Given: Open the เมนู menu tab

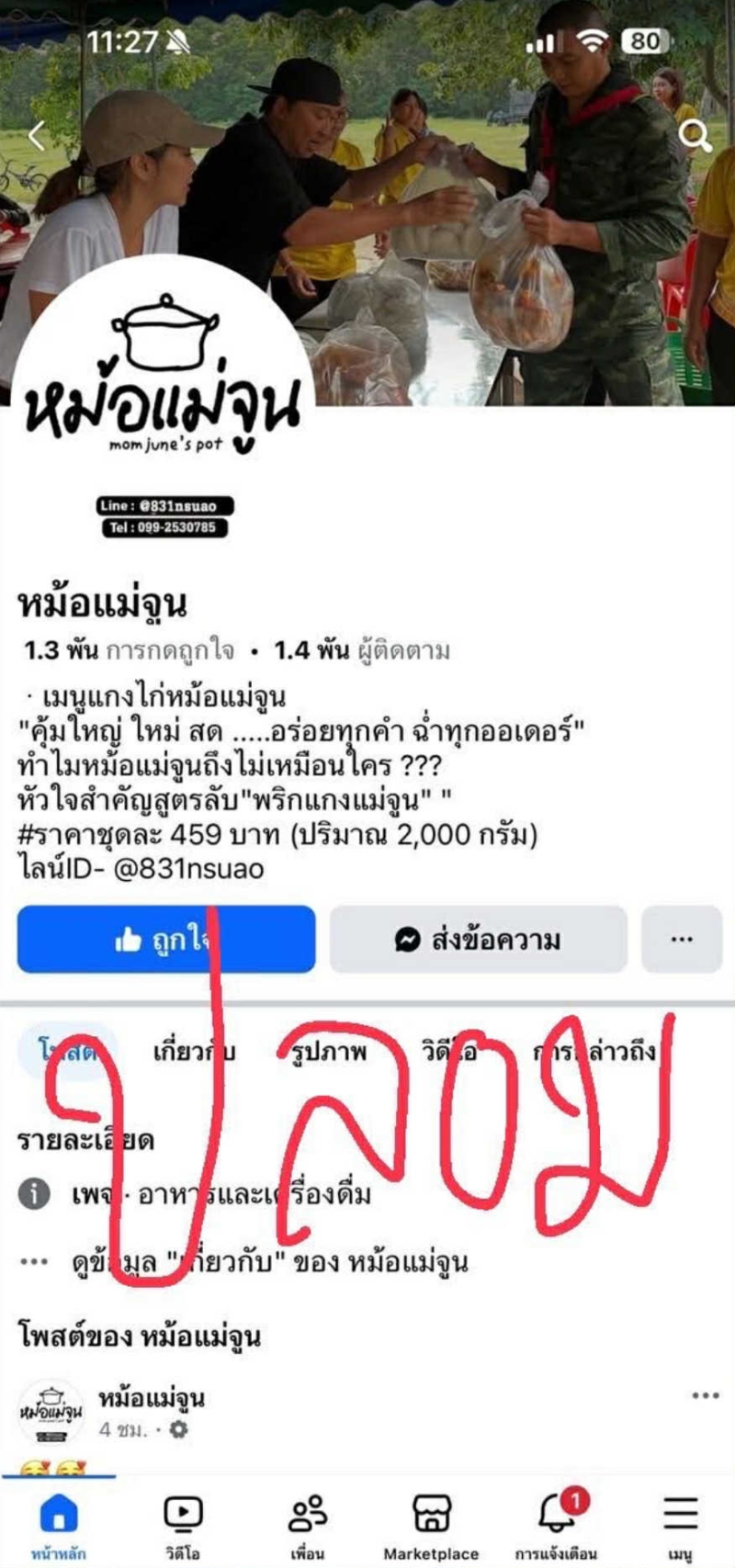Looking at the screenshot, I should (x=680, y=1525).
